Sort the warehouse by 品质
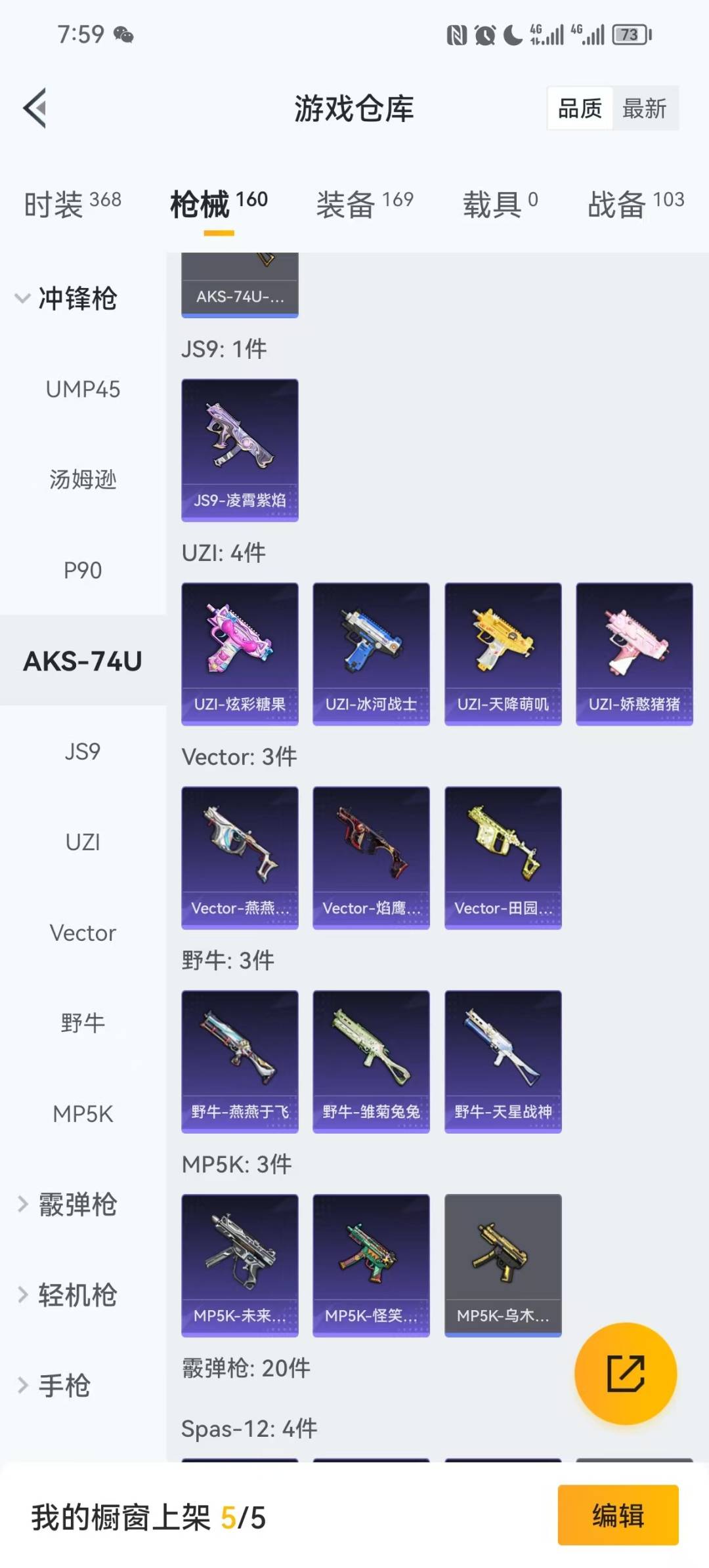The width and height of the screenshot is (709, 1568). coord(580,108)
